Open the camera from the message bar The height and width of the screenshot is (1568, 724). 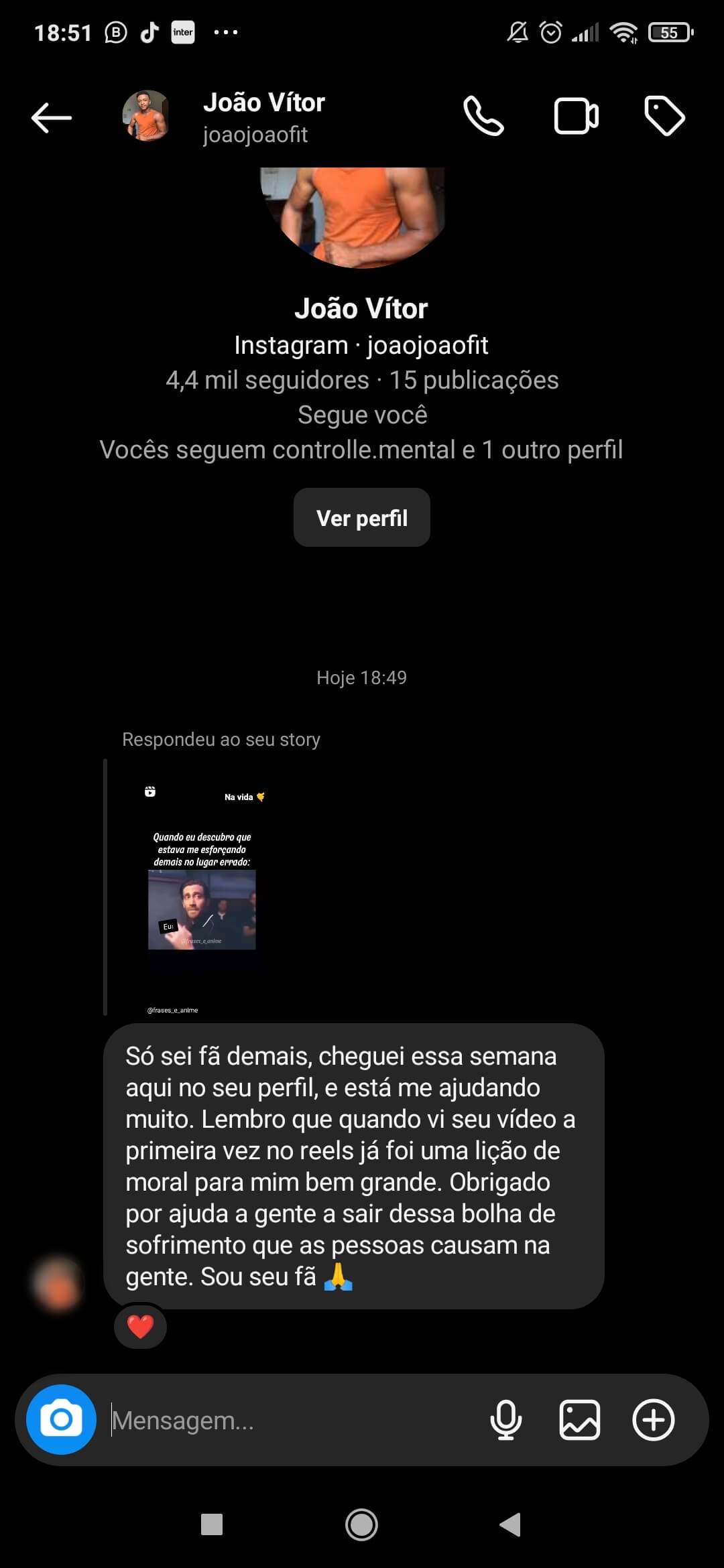pyautogui.click(x=61, y=1420)
